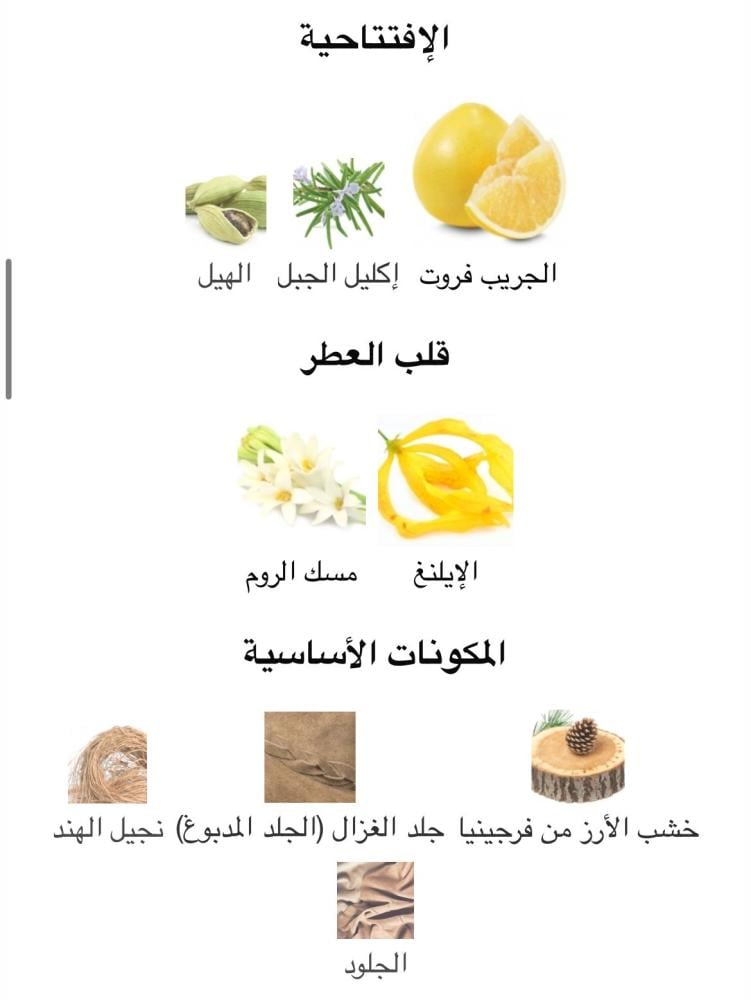Show the vetiver note نجيل الهند
751x1000 pixels.
107,765
